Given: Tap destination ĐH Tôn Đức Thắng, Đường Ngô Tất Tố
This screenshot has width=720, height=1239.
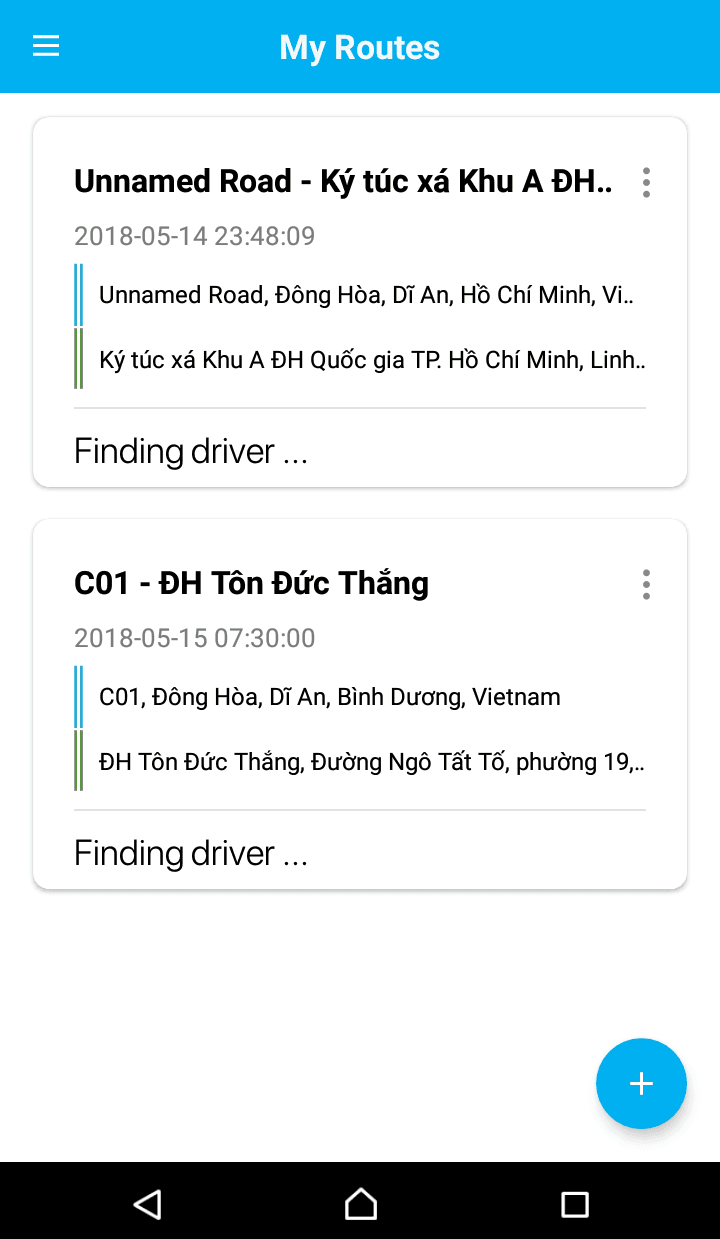Looking at the screenshot, I should [370, 761].
